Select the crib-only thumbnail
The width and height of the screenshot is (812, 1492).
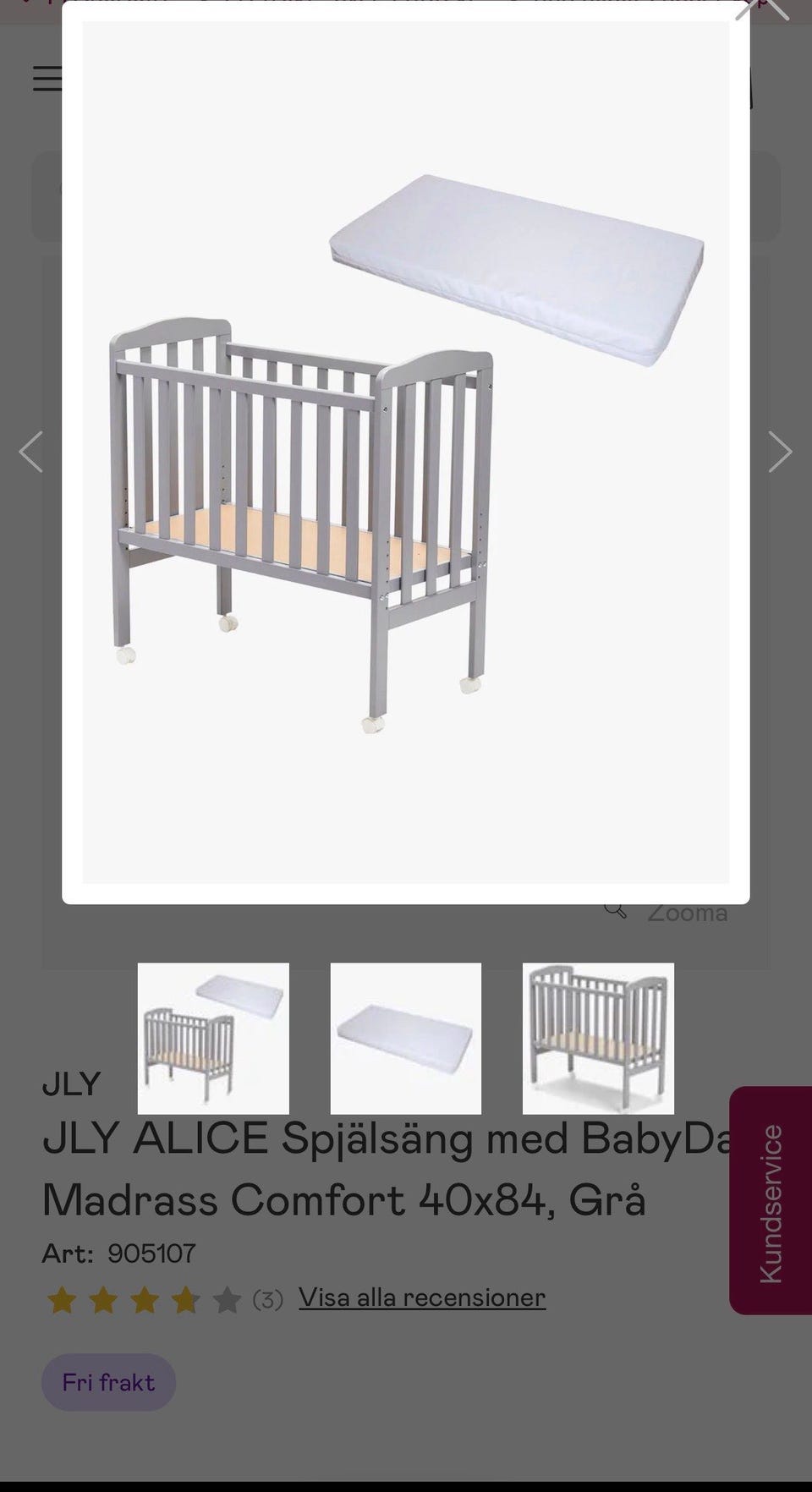click(x=598, y=1038)
